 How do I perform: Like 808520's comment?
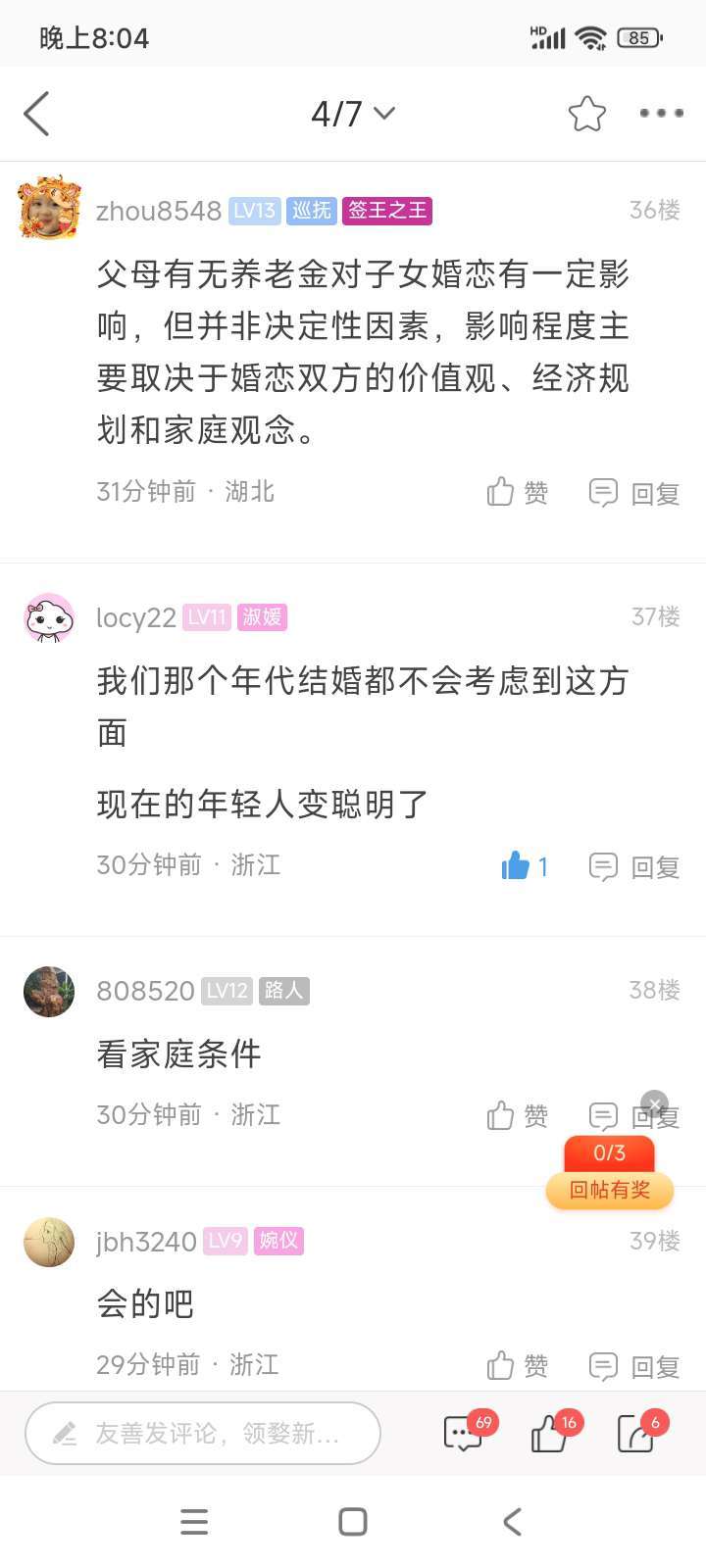point(517,1115)
